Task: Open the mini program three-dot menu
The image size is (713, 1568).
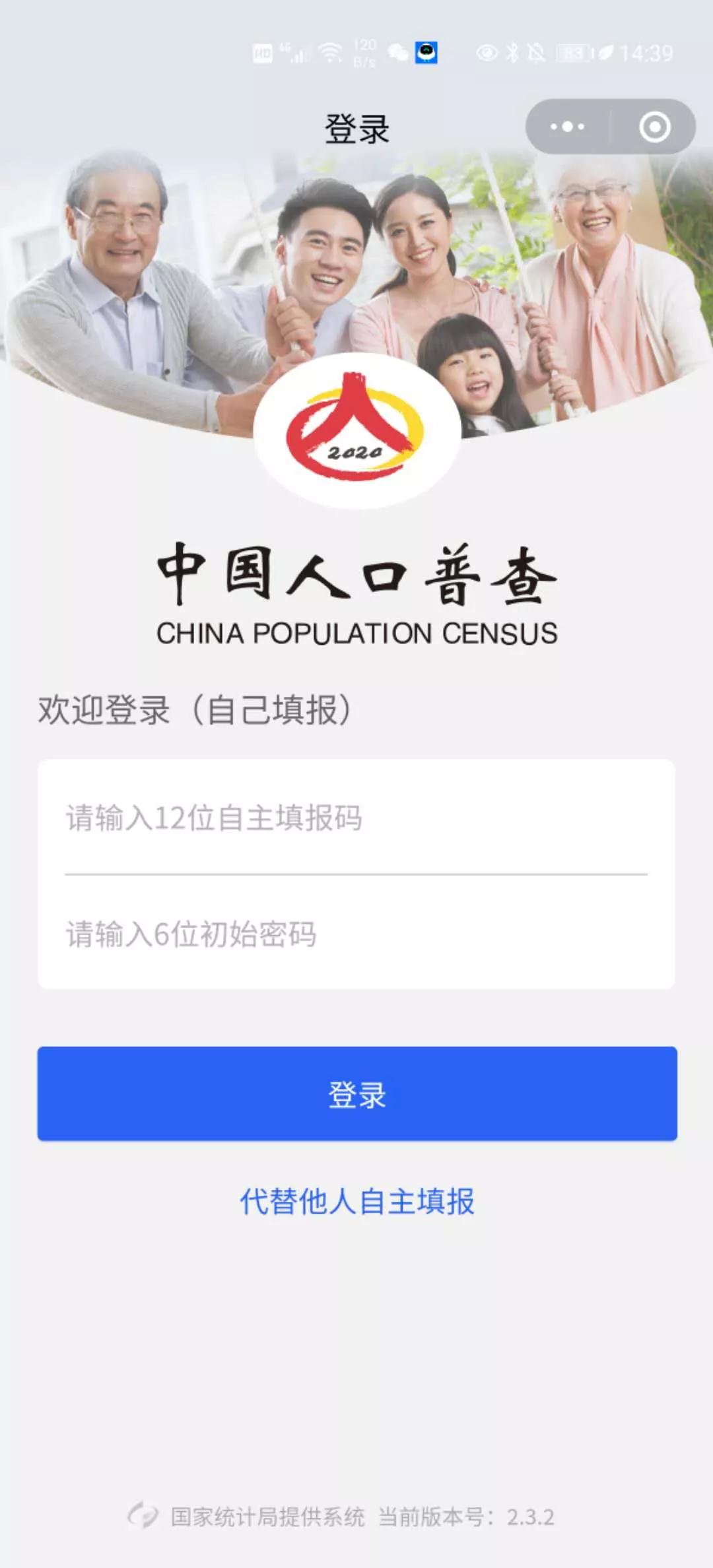Action: (x=567, y=127)
